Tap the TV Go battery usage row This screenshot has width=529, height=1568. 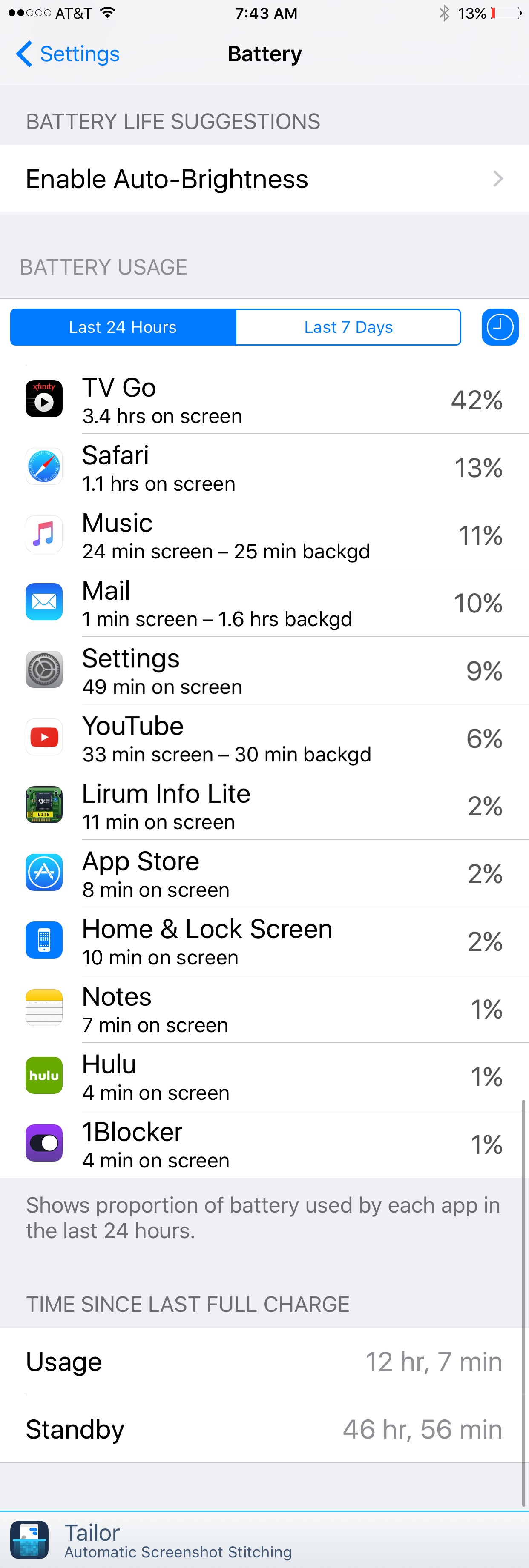coord(264,401)
